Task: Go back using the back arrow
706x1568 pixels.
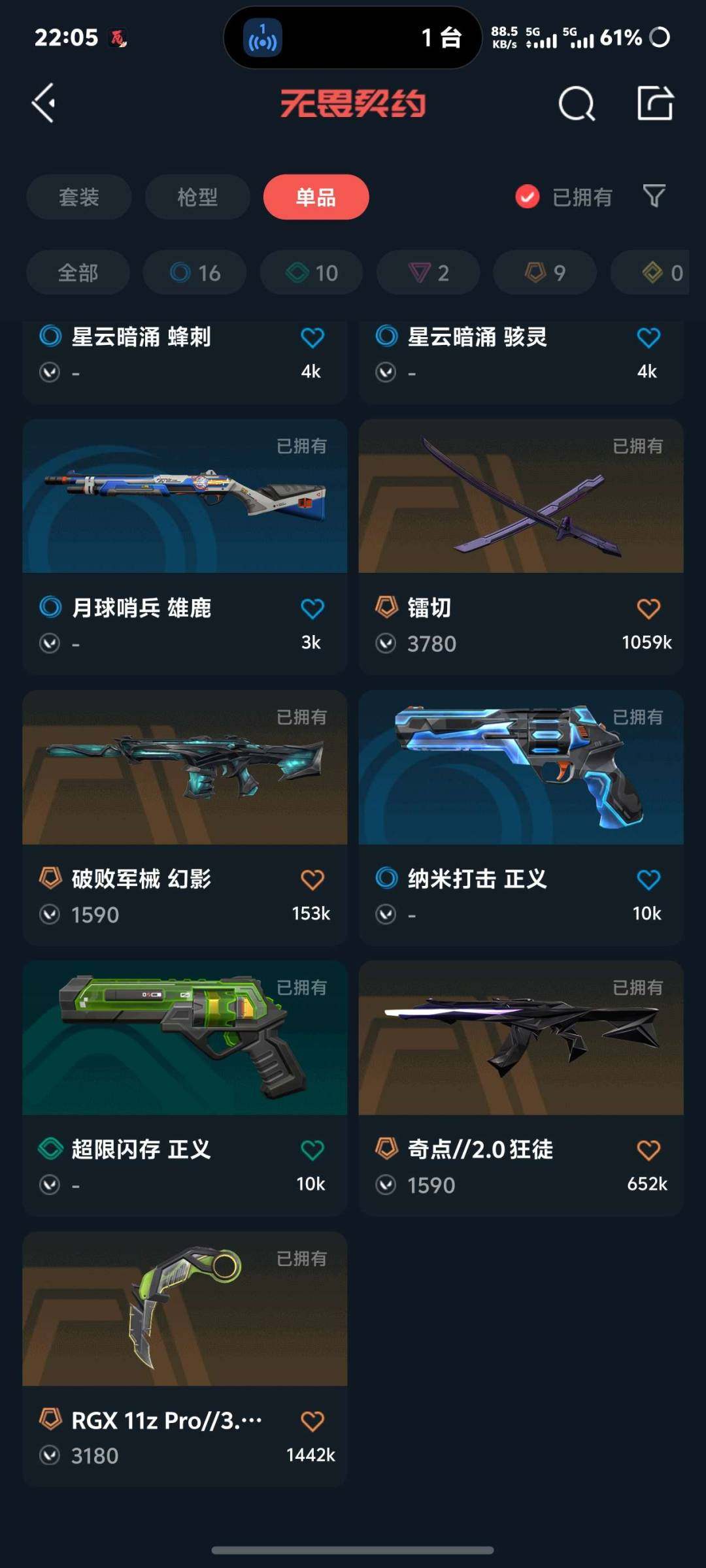Action: point(44,103)
